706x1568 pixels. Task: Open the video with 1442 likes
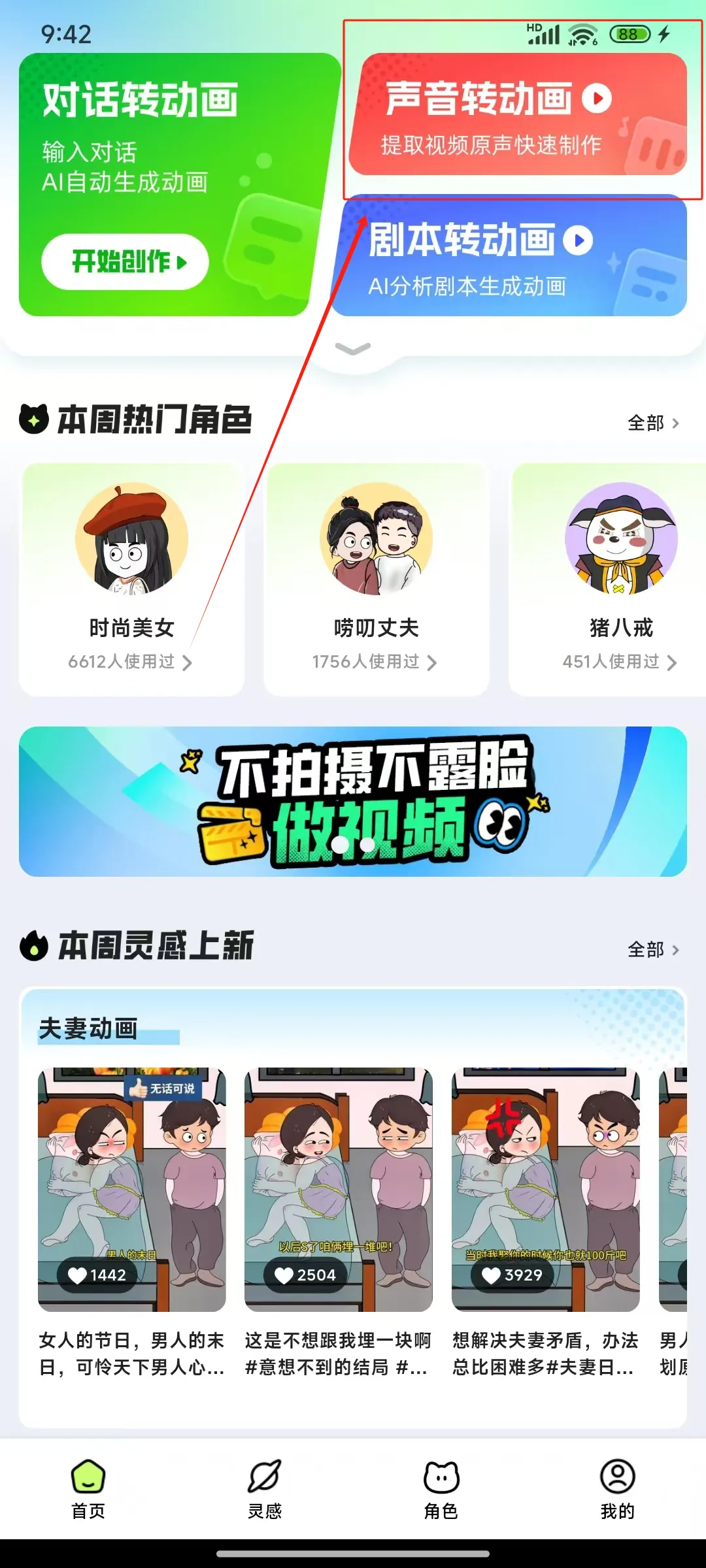pos(131,1189)
